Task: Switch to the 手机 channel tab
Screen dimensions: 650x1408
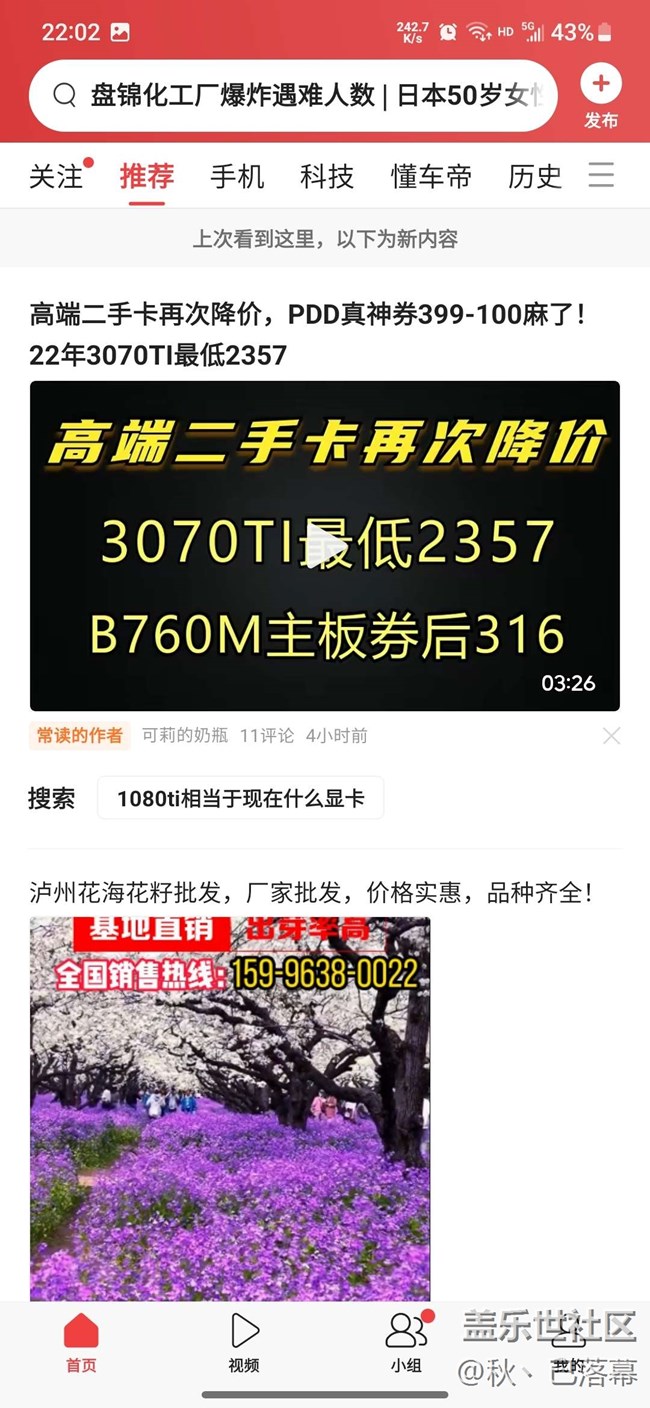Action: 237,177
